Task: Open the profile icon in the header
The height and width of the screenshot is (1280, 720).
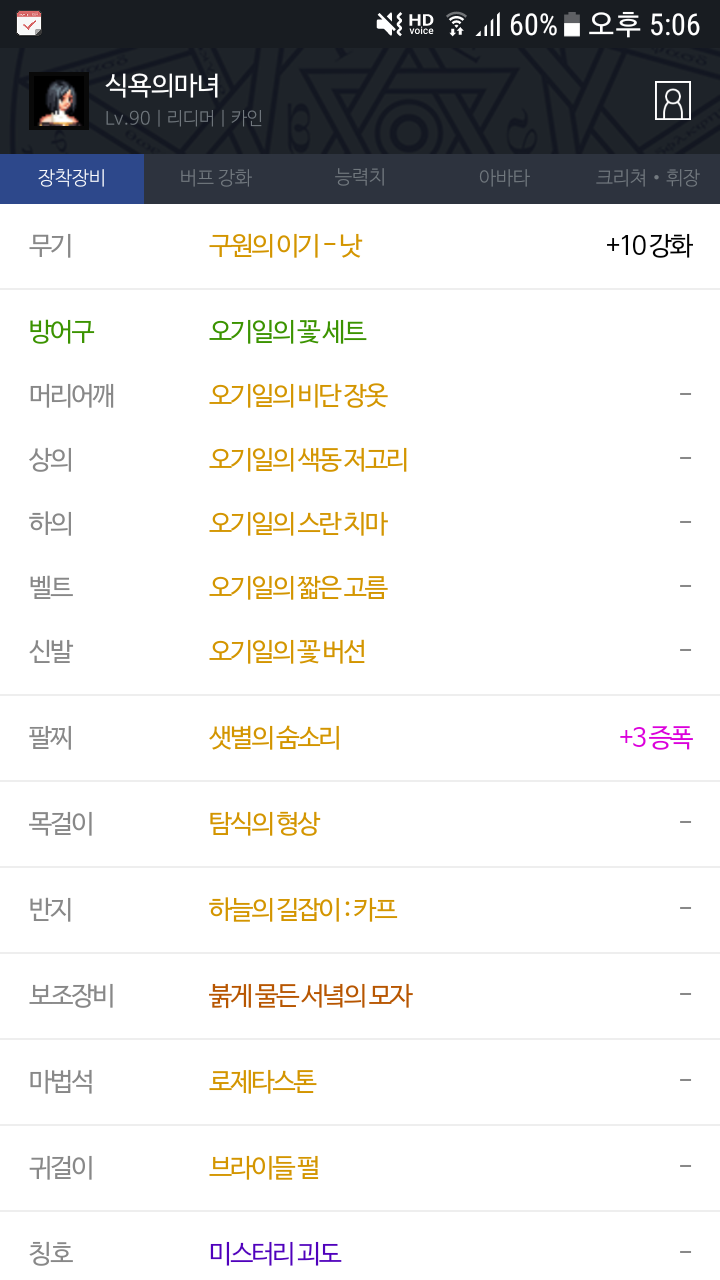Action: [673, 101]
